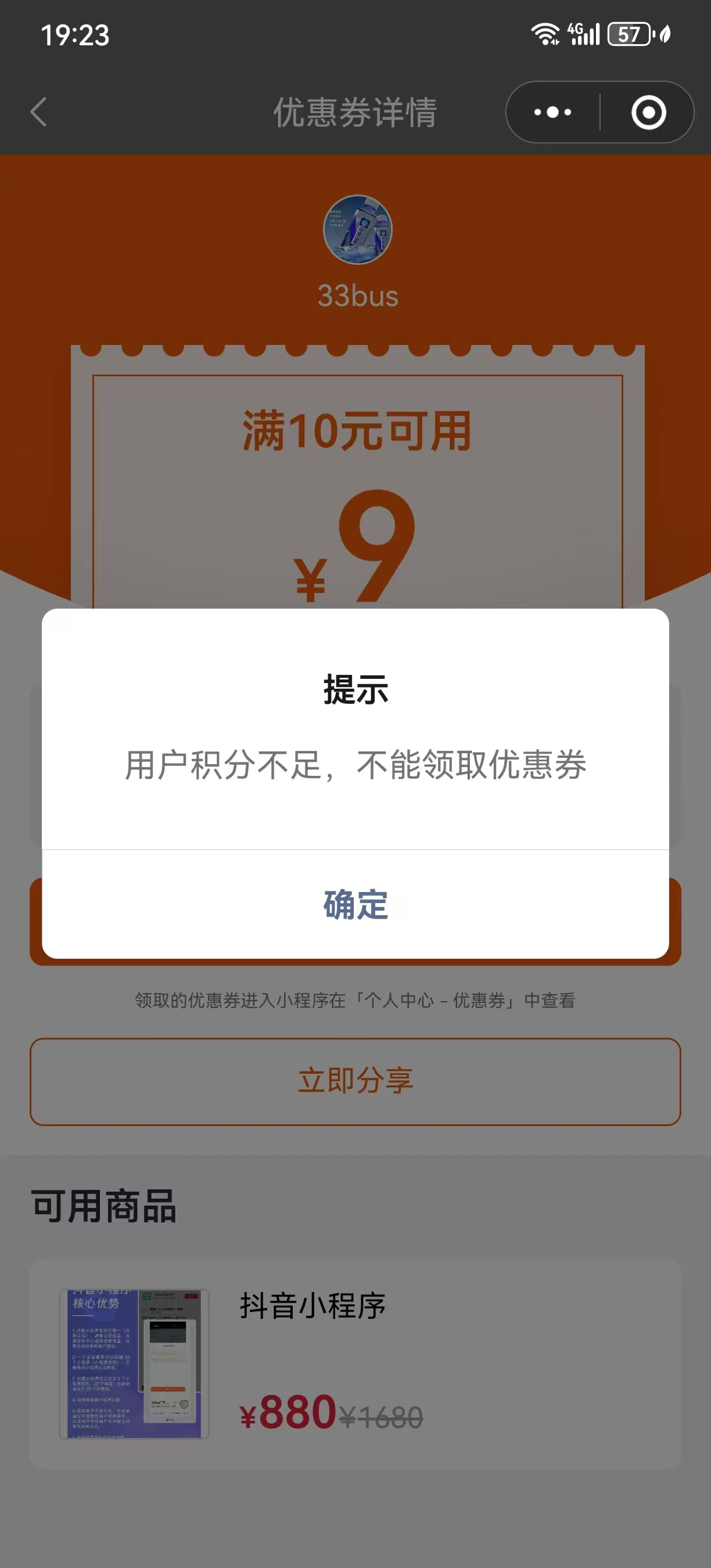Tap the 立即分享 button
The height and width of the screenshot is (1568, 711).
(355, 1081)
